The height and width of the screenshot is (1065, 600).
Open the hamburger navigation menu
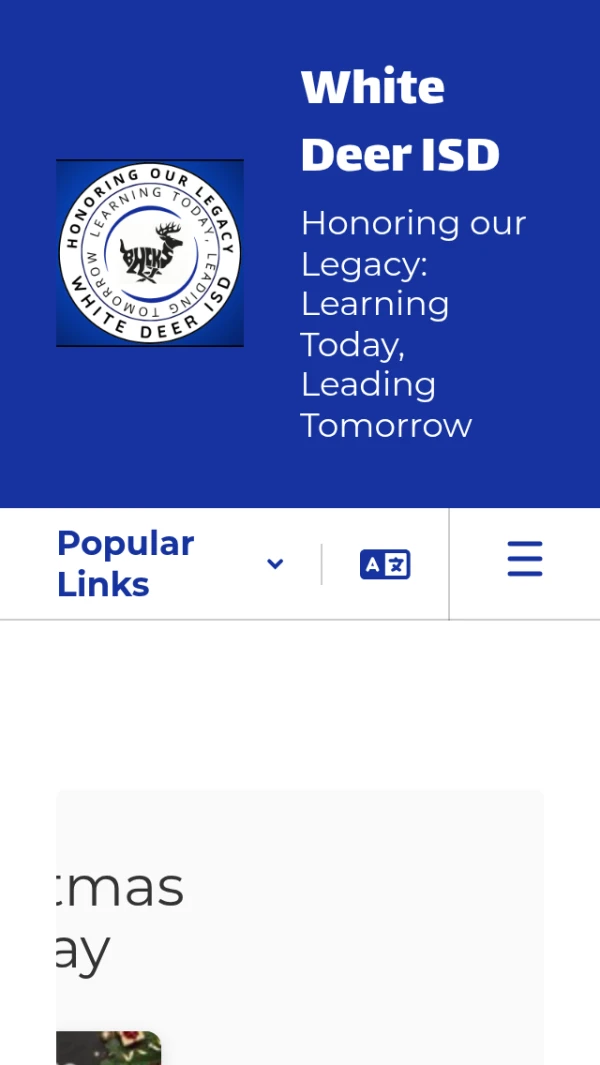(524, 559)
